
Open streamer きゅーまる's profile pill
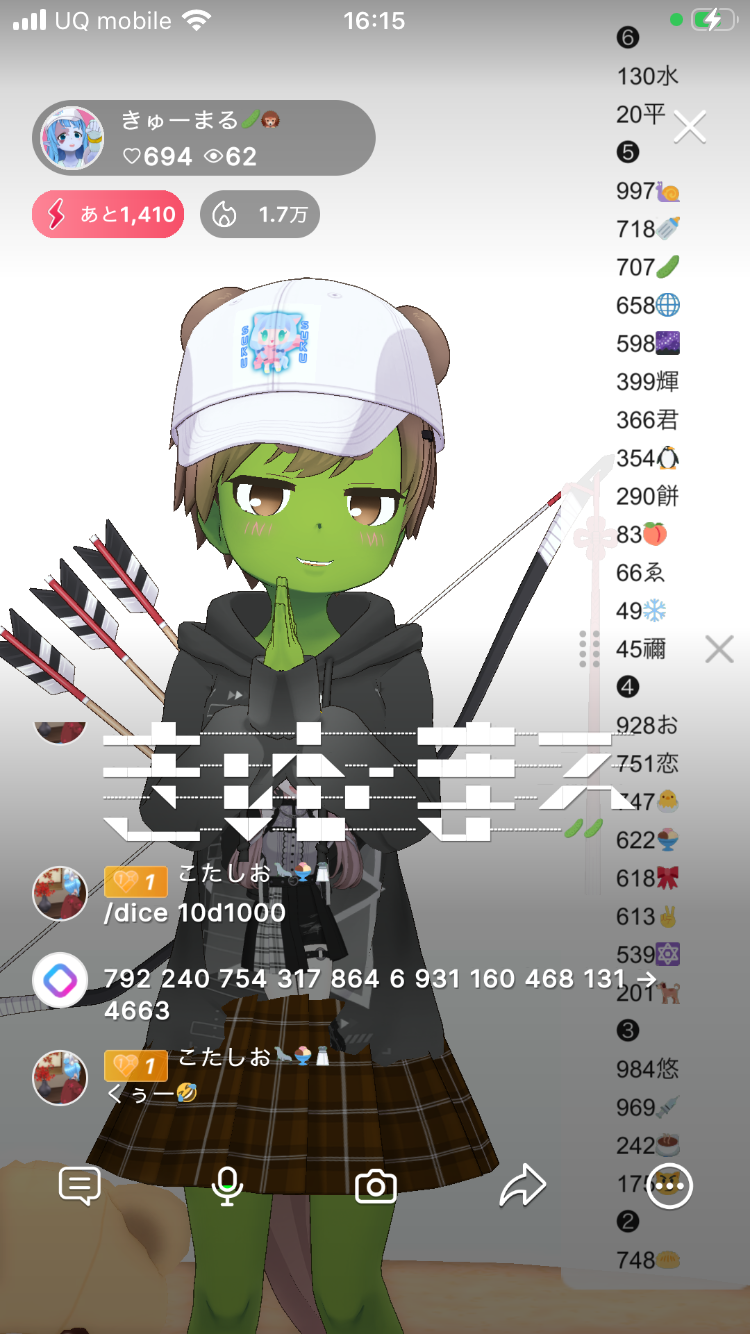[204, 138]
